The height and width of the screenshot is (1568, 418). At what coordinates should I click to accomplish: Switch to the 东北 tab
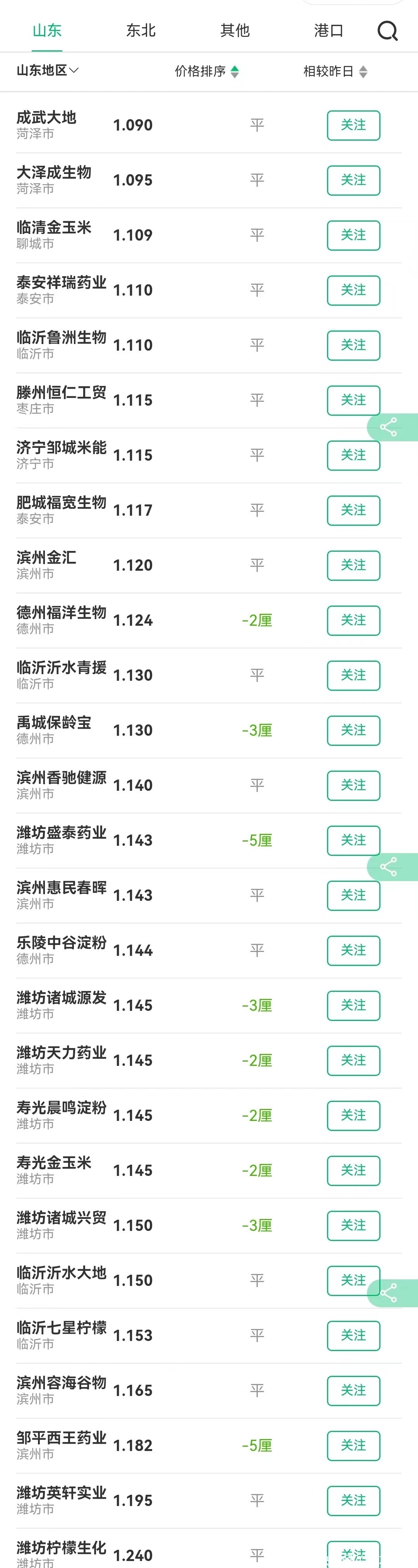tap(141, 31)
